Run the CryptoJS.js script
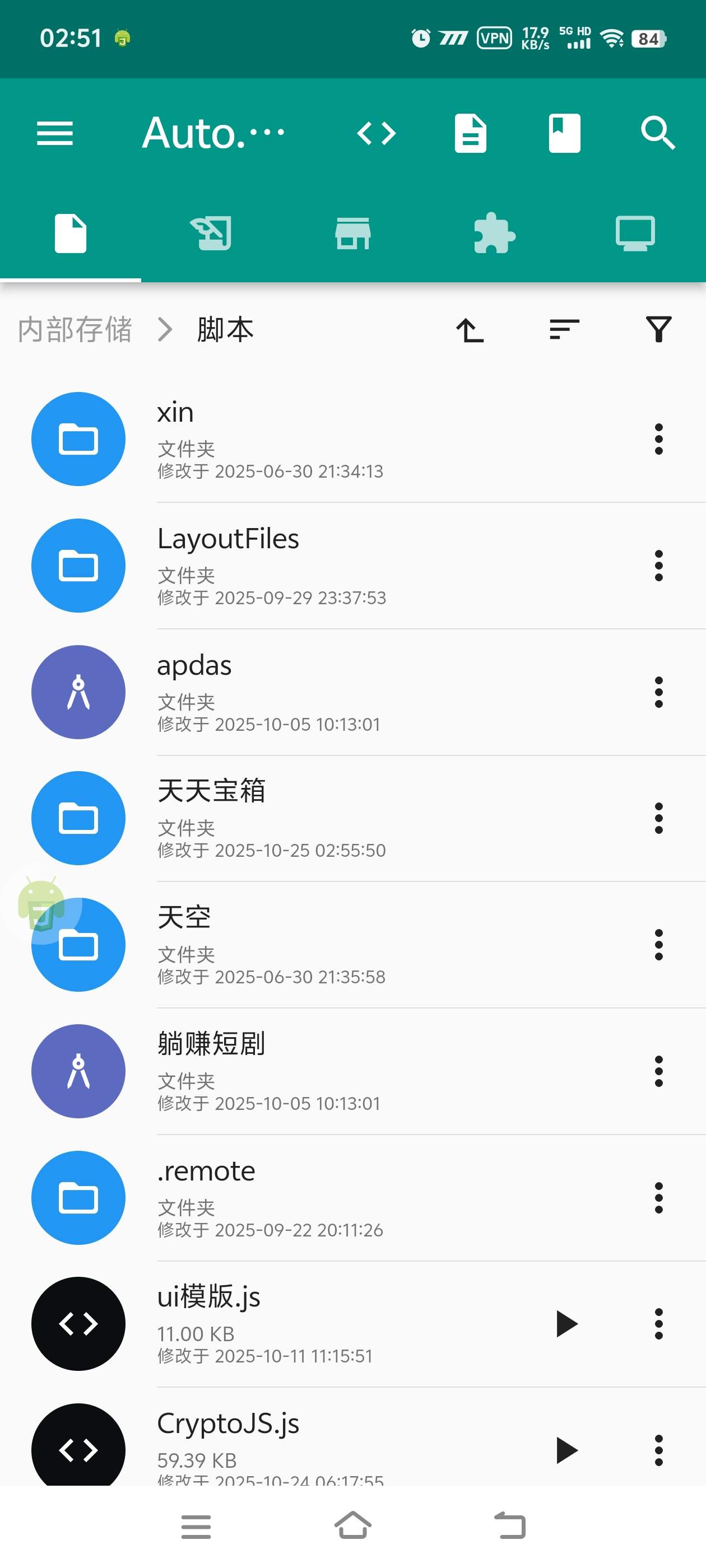This screenshot has width=706, height=1568. (566, 1449)
